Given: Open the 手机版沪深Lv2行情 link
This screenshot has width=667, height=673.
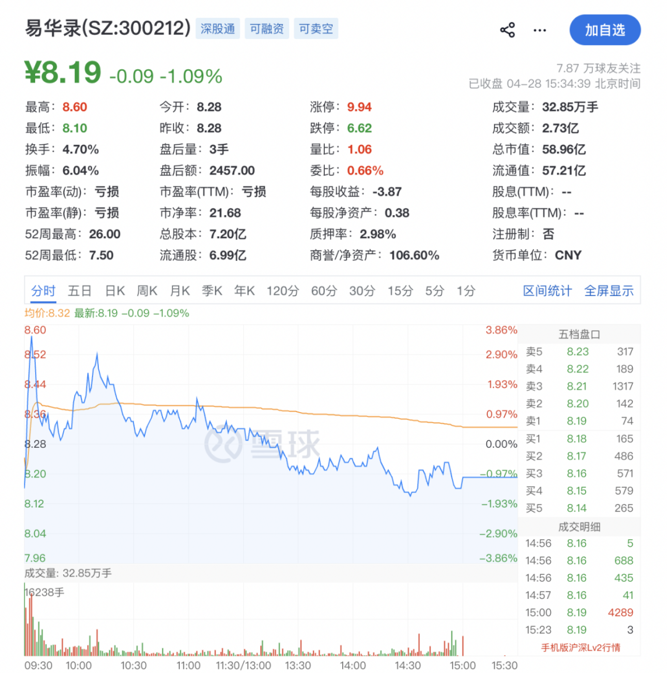Looking at the screenshot, I should (578, 647).
